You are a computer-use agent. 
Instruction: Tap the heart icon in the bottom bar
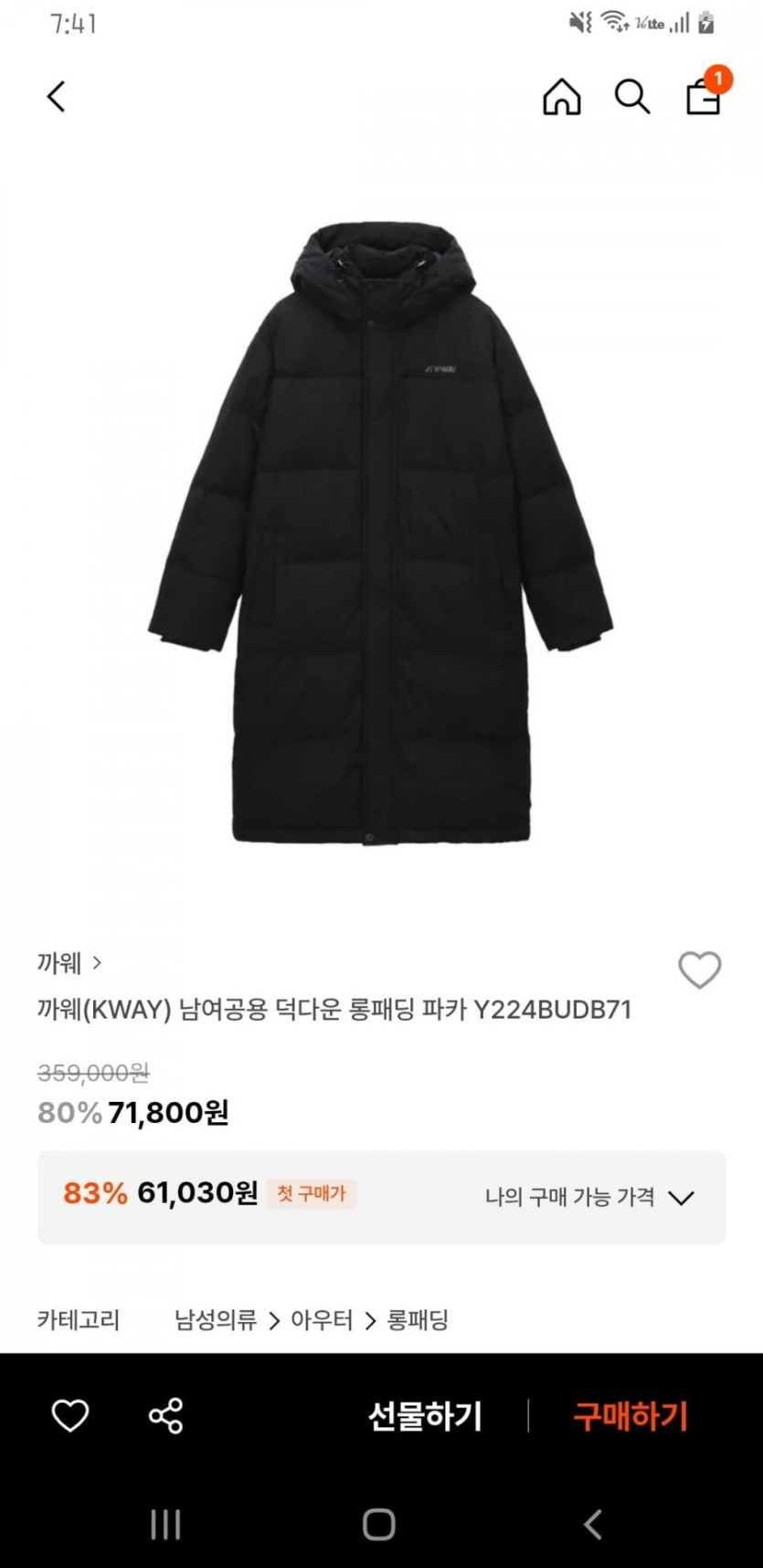[x=70, y=1415]
